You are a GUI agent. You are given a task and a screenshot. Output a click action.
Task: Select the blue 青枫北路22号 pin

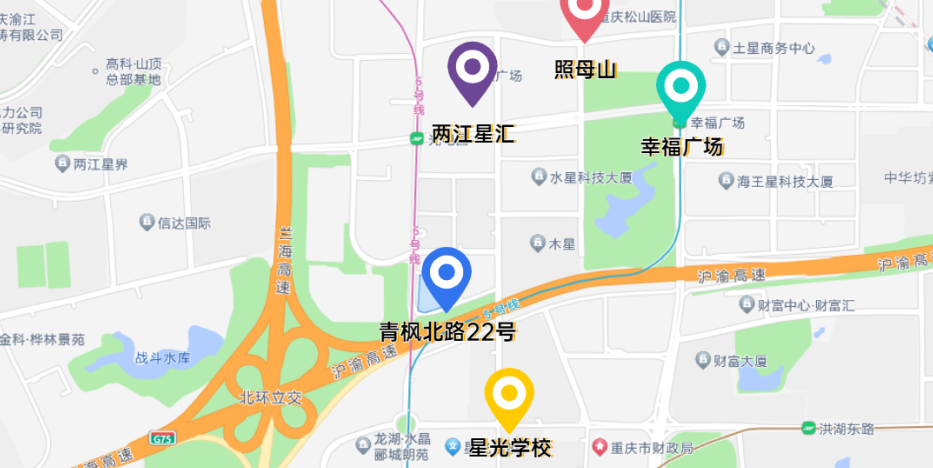click(x=446, y=273)
